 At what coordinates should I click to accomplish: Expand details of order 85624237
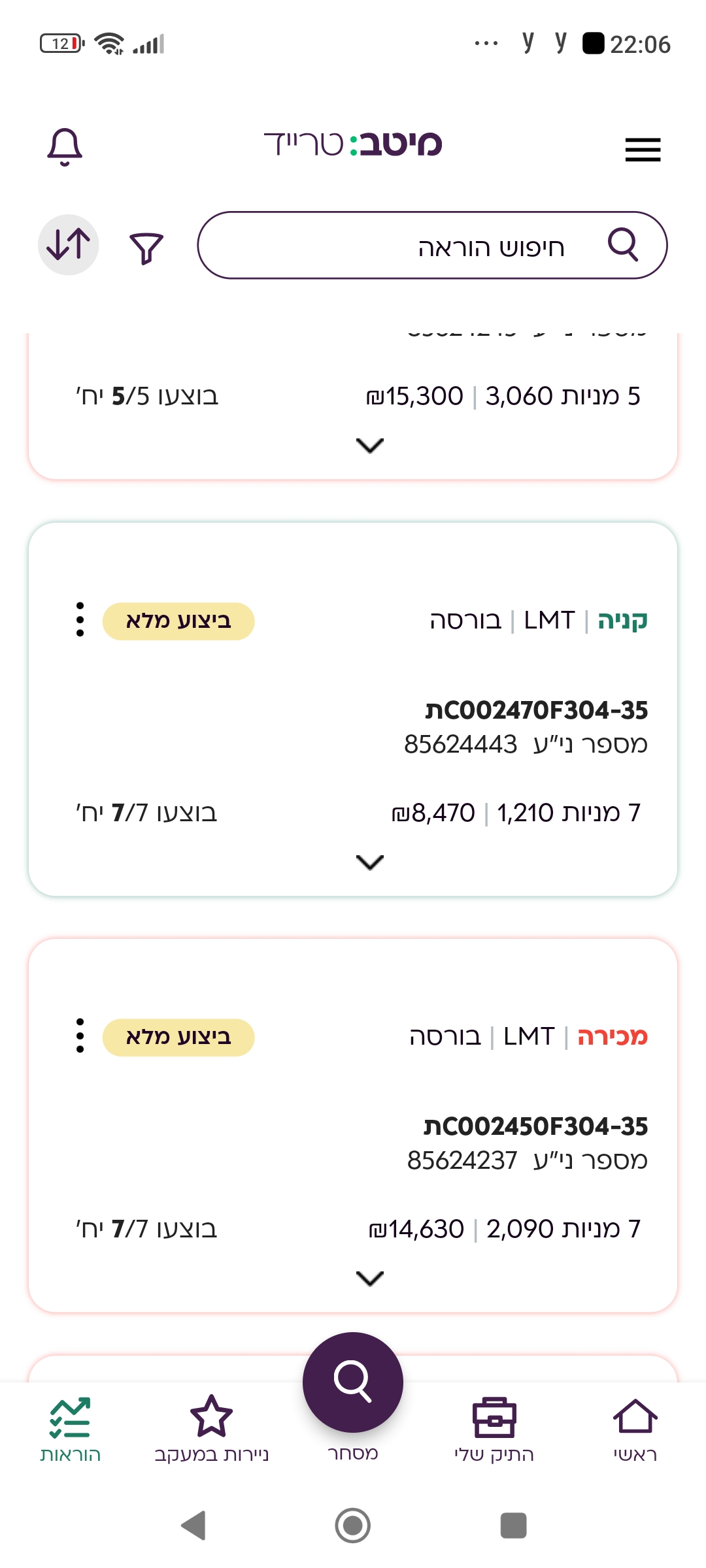pos(370,1279)
